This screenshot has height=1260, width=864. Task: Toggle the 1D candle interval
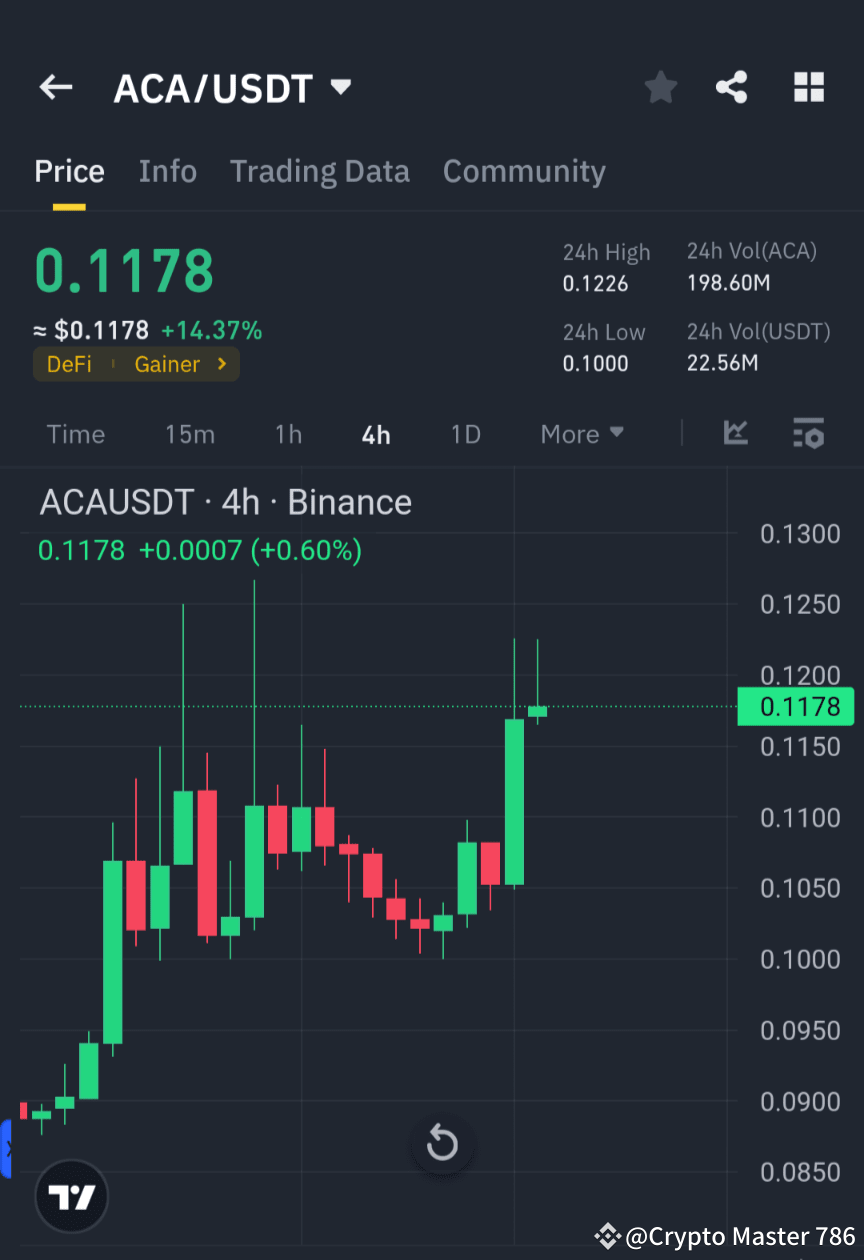point(465,434)
